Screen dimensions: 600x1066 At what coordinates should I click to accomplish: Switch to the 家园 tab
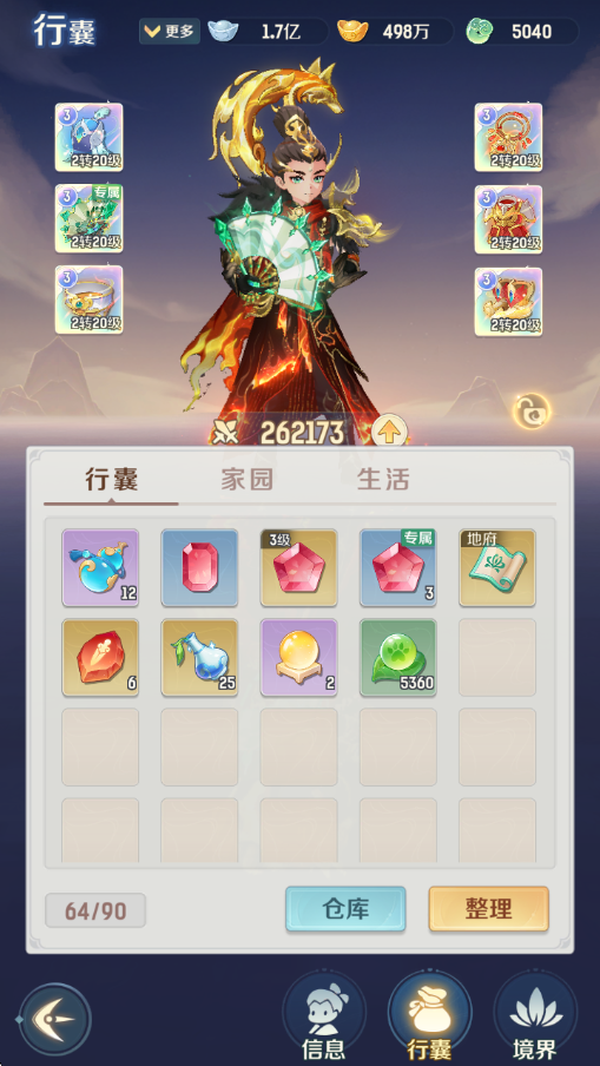247,479
